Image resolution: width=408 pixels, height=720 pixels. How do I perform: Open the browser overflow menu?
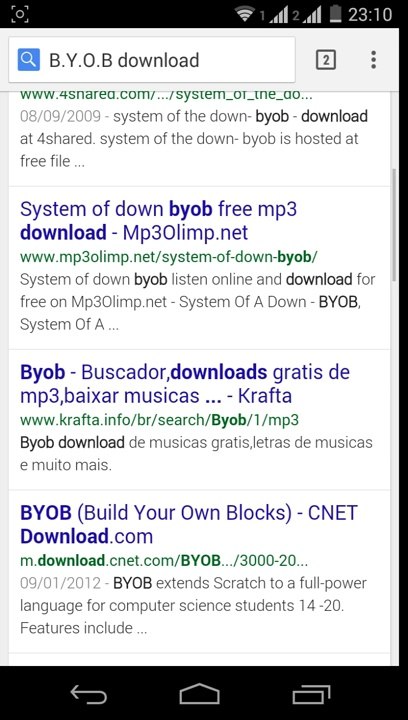pos(374,60)
